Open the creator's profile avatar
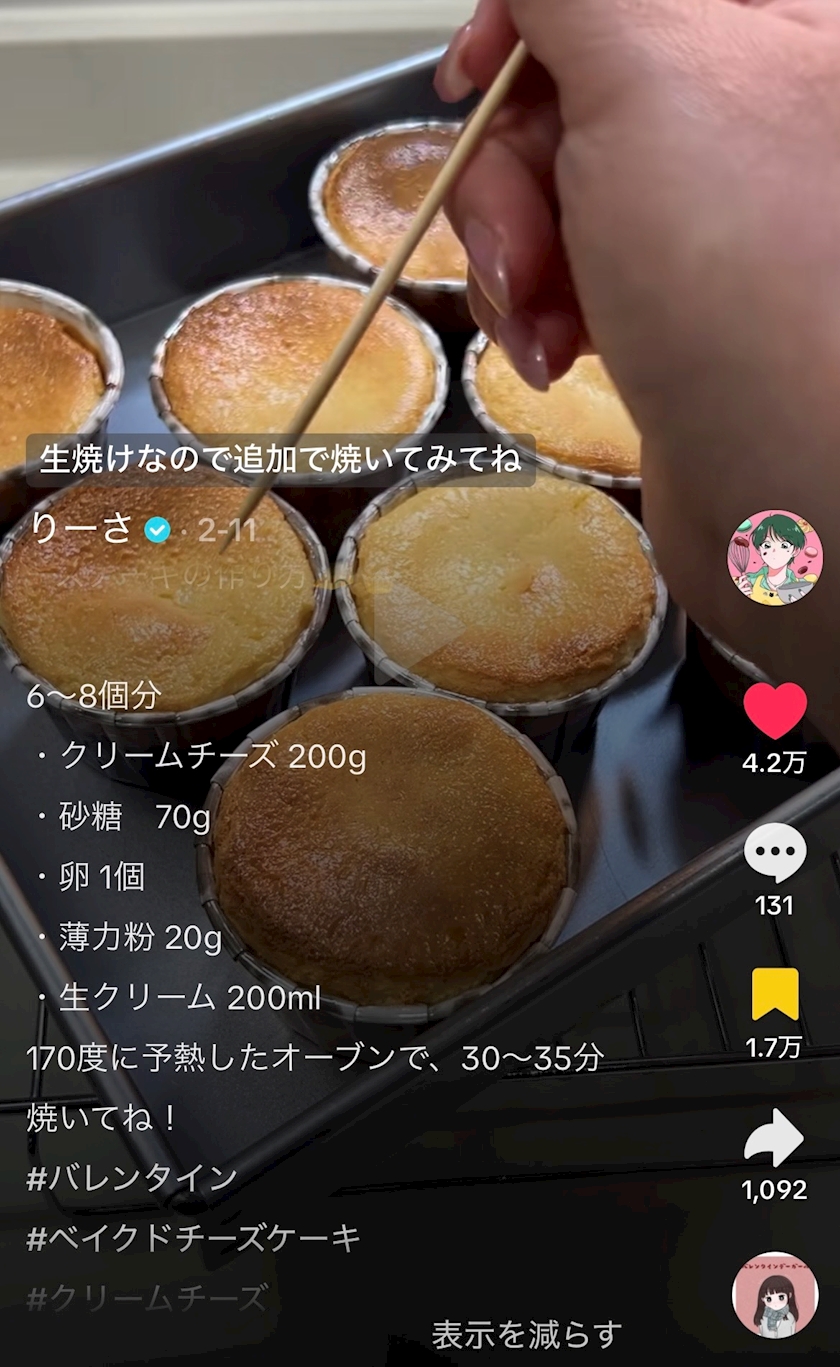The image size is (840, 1367). click(x=775, y=558)
